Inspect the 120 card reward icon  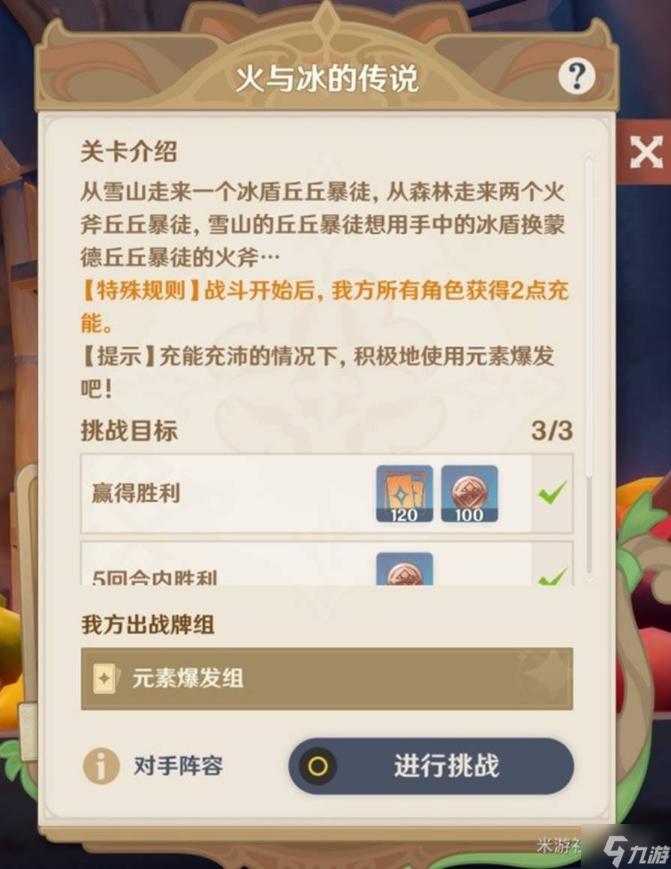click(404, 493)
